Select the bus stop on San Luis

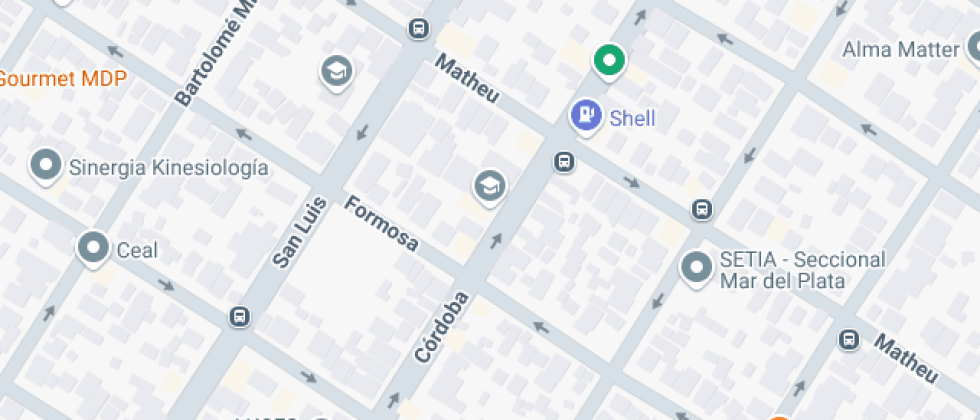tap(239, 317)
